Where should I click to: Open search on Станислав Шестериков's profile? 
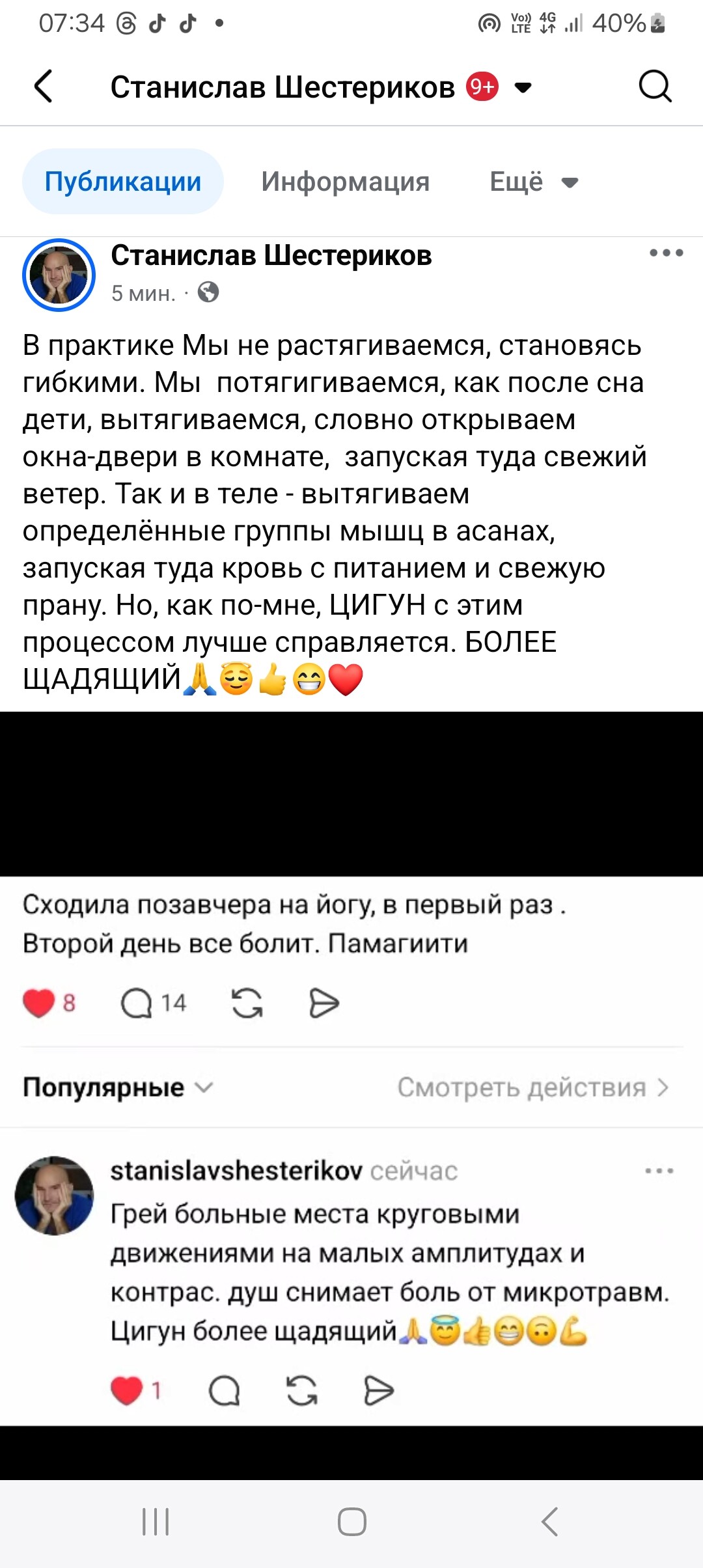(x=654, y=87)
